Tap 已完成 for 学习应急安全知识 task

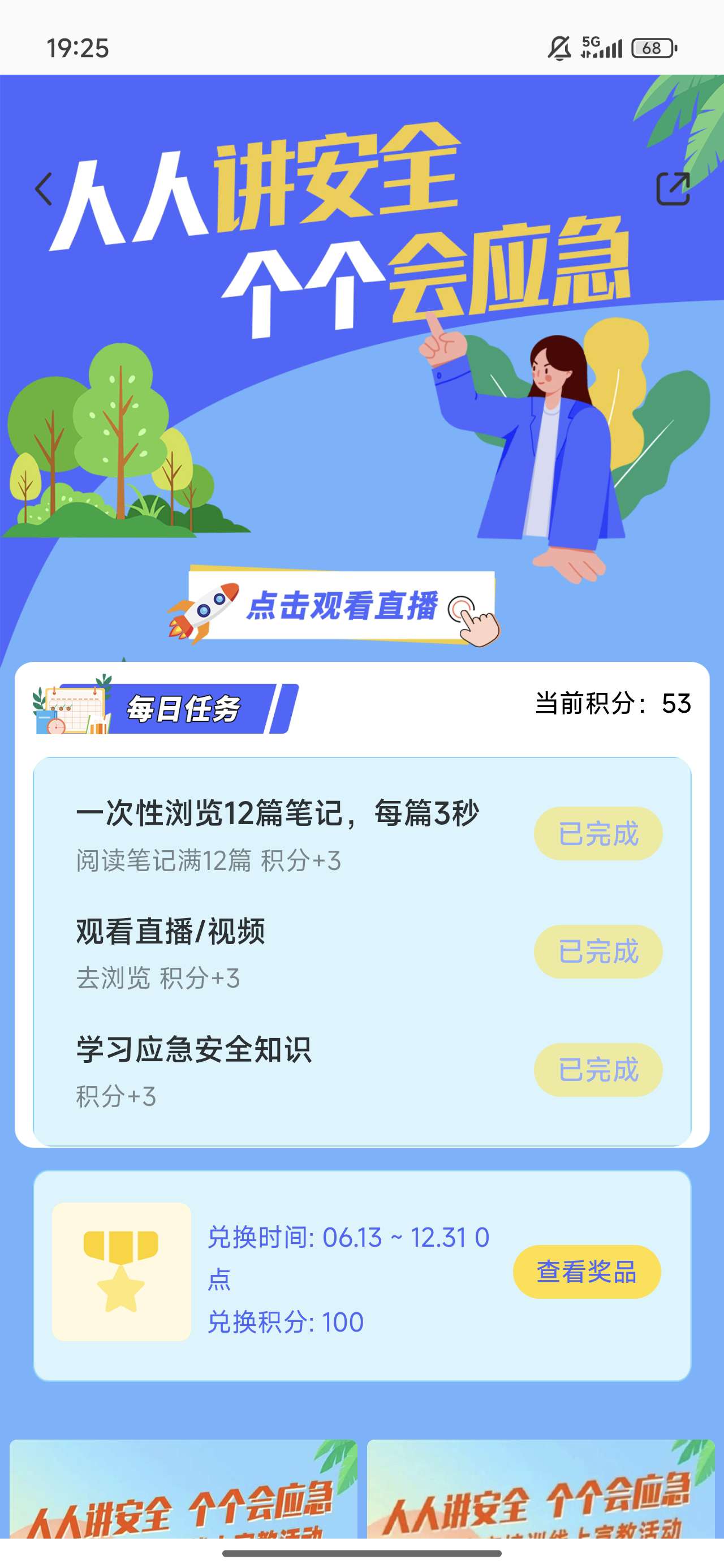[x=597, y=1070]
